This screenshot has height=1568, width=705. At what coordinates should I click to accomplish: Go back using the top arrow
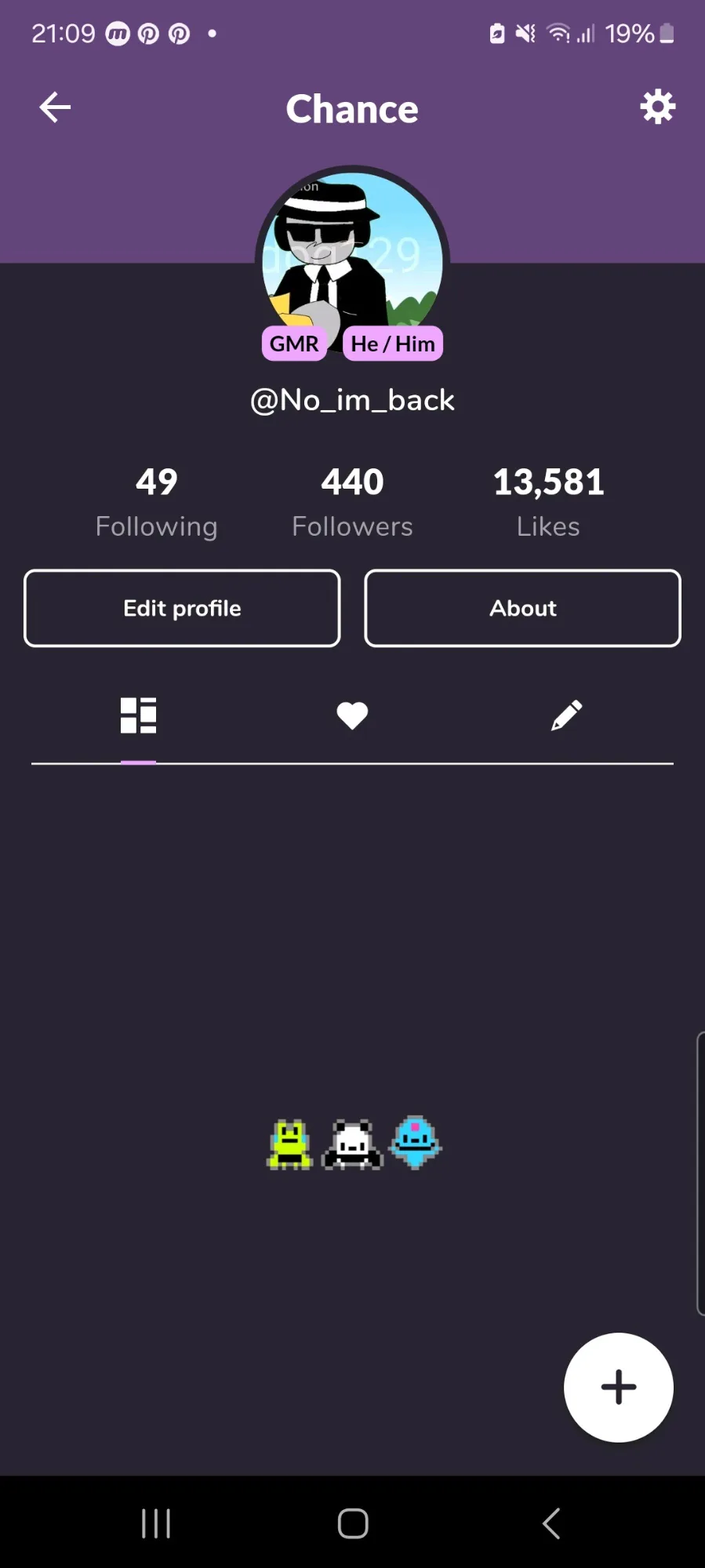tap(55, 107)
